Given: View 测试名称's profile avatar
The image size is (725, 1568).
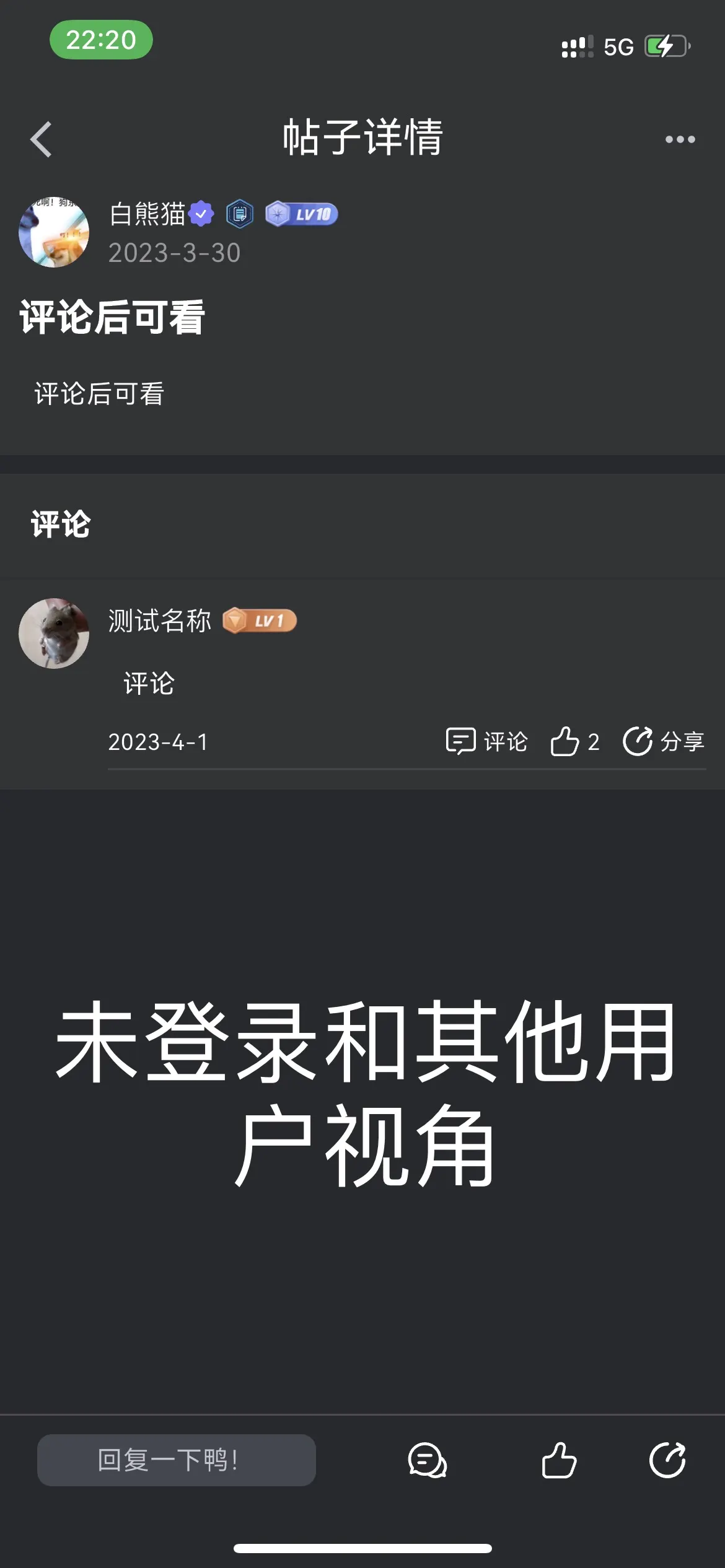Looking at the screenshot, I should (x=54, y=633).
